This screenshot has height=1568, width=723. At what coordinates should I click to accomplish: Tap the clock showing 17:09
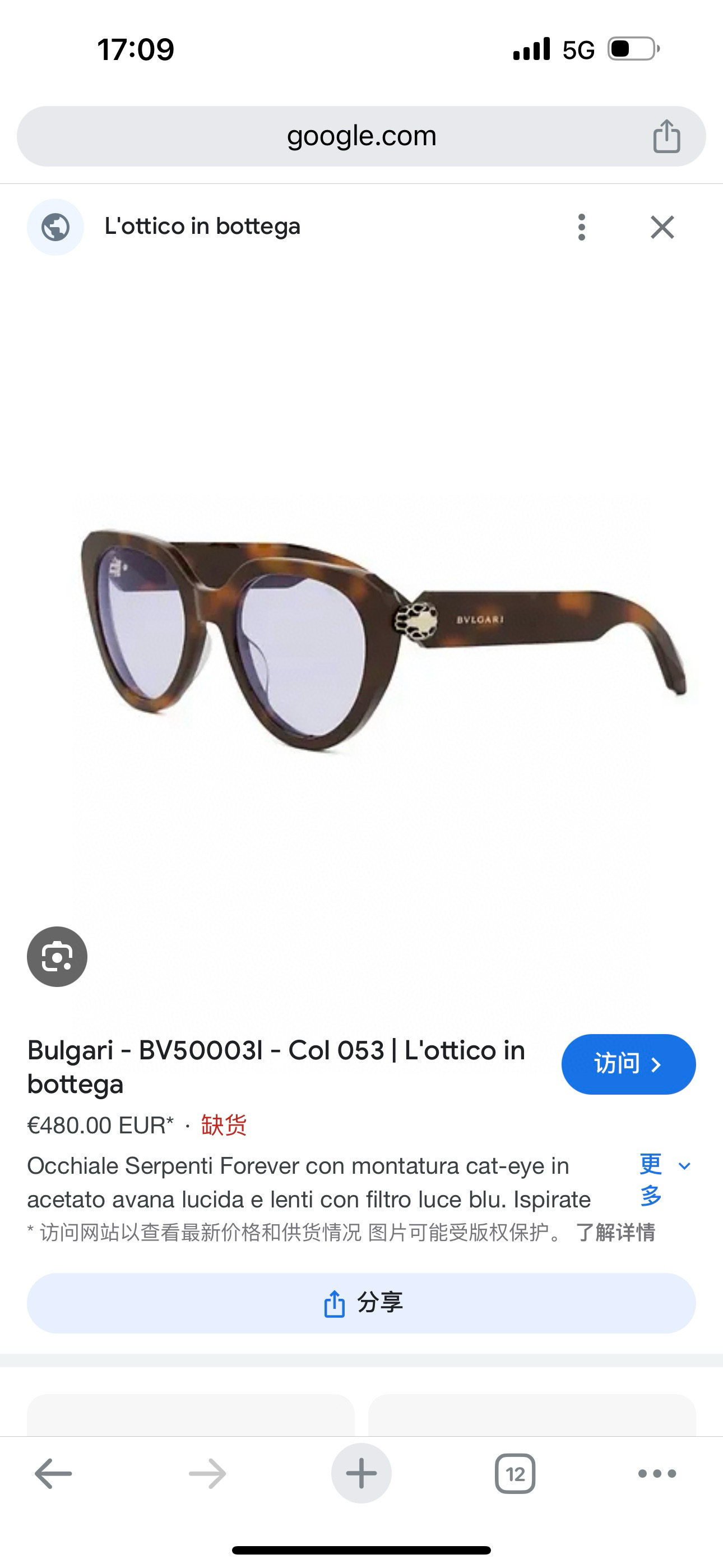[x=137, y=49]
